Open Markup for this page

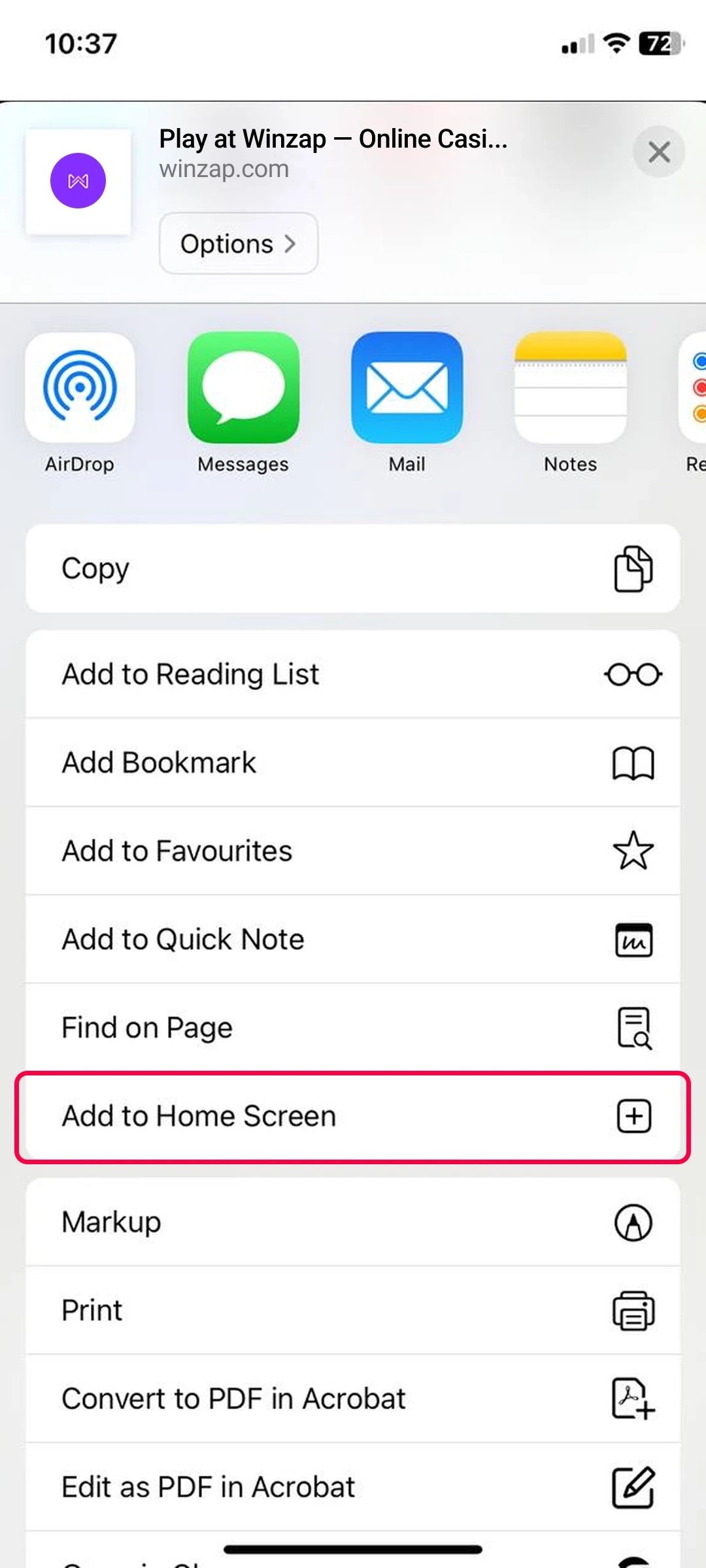pyautogui.click(x=353, y=1222)
